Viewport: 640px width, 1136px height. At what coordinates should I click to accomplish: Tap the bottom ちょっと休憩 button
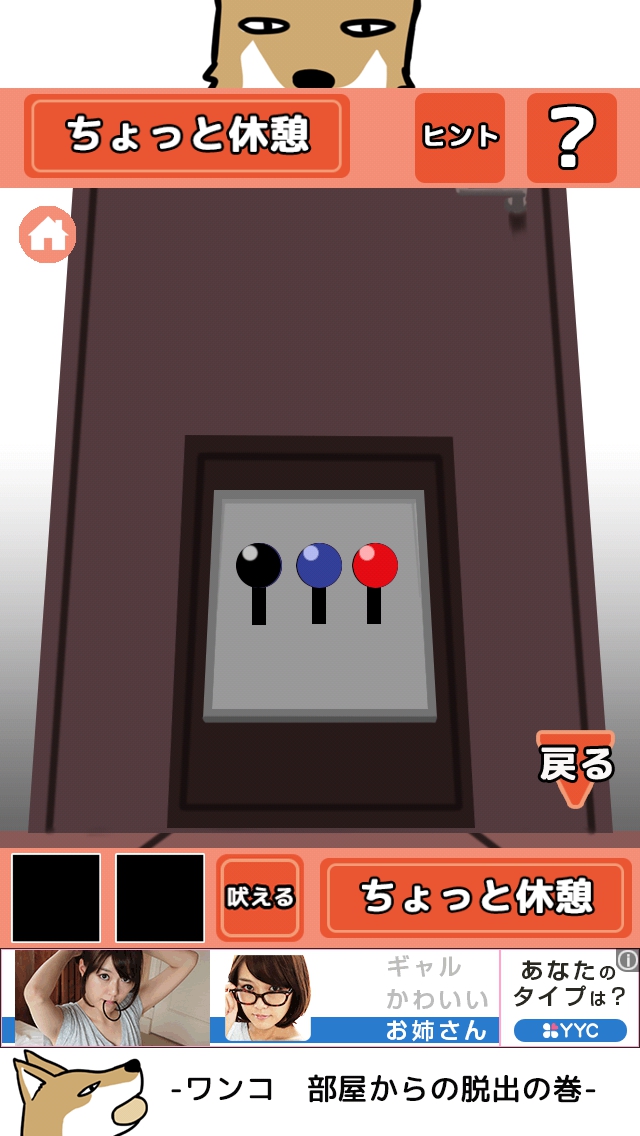476,897
